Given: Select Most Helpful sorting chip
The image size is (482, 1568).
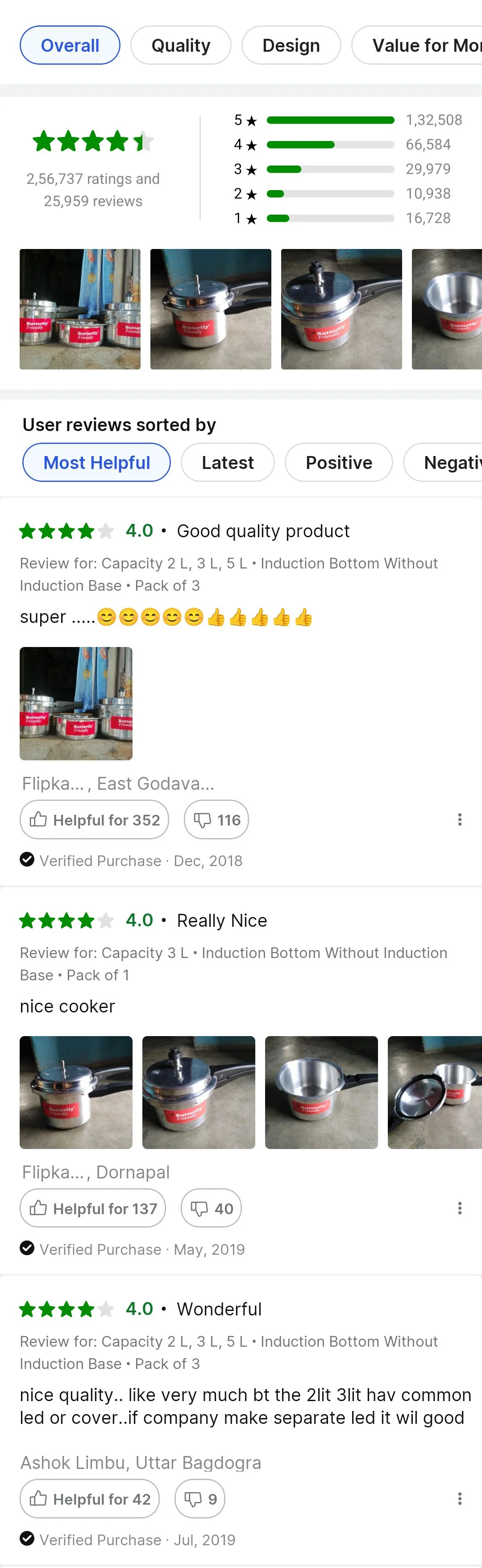Looking at the screenshot, I should click(96, 462).
